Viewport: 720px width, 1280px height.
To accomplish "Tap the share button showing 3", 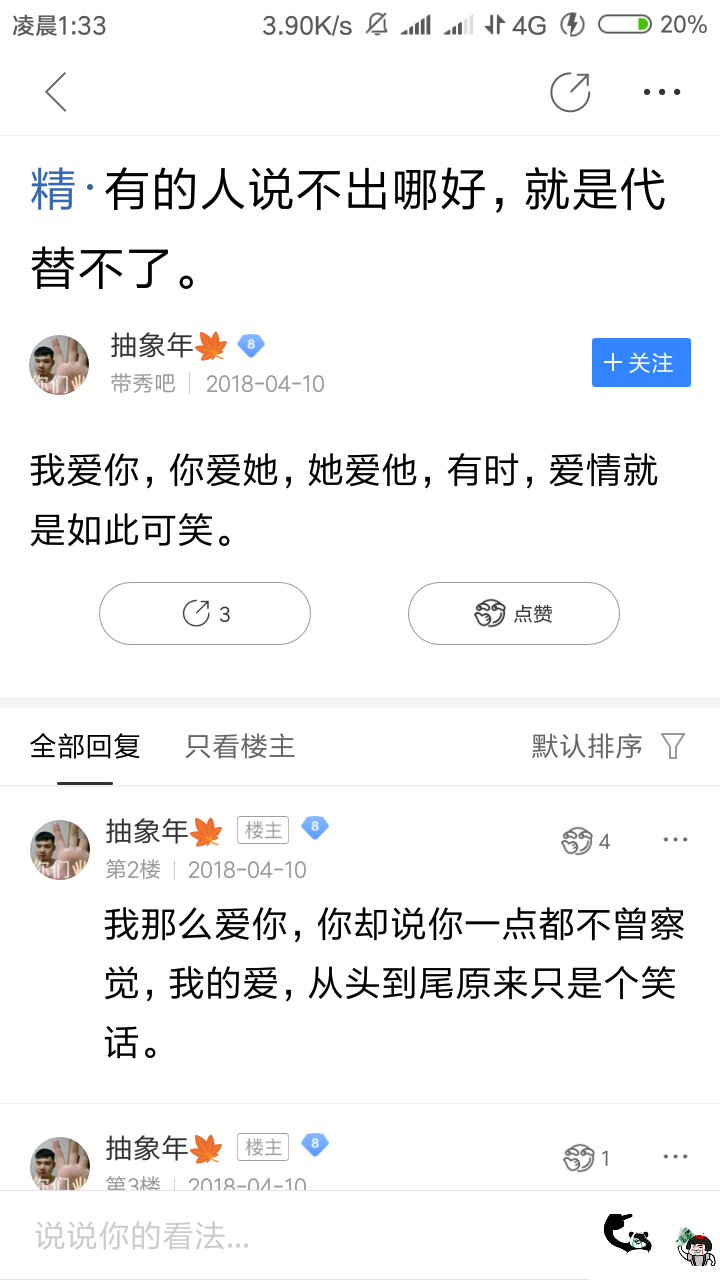I will 205,613.
